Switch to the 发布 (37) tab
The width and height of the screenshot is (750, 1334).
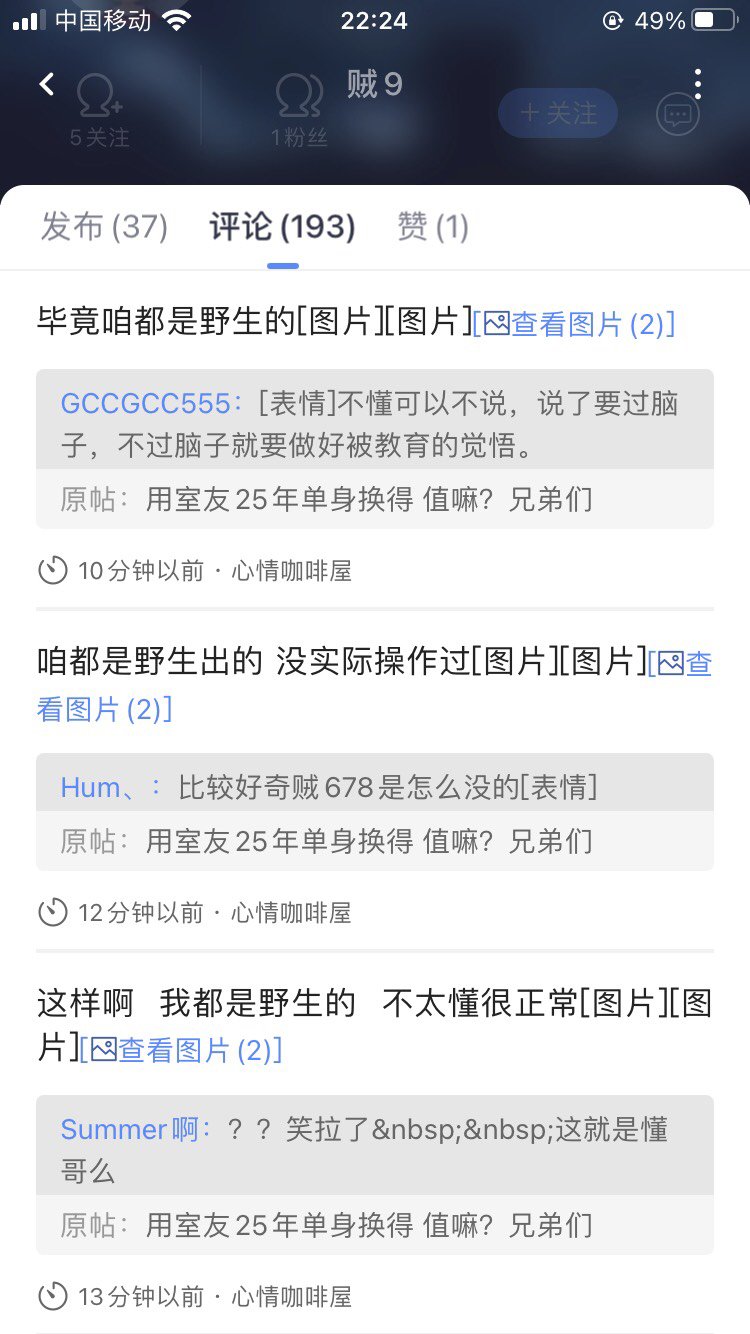coord(104,227)
